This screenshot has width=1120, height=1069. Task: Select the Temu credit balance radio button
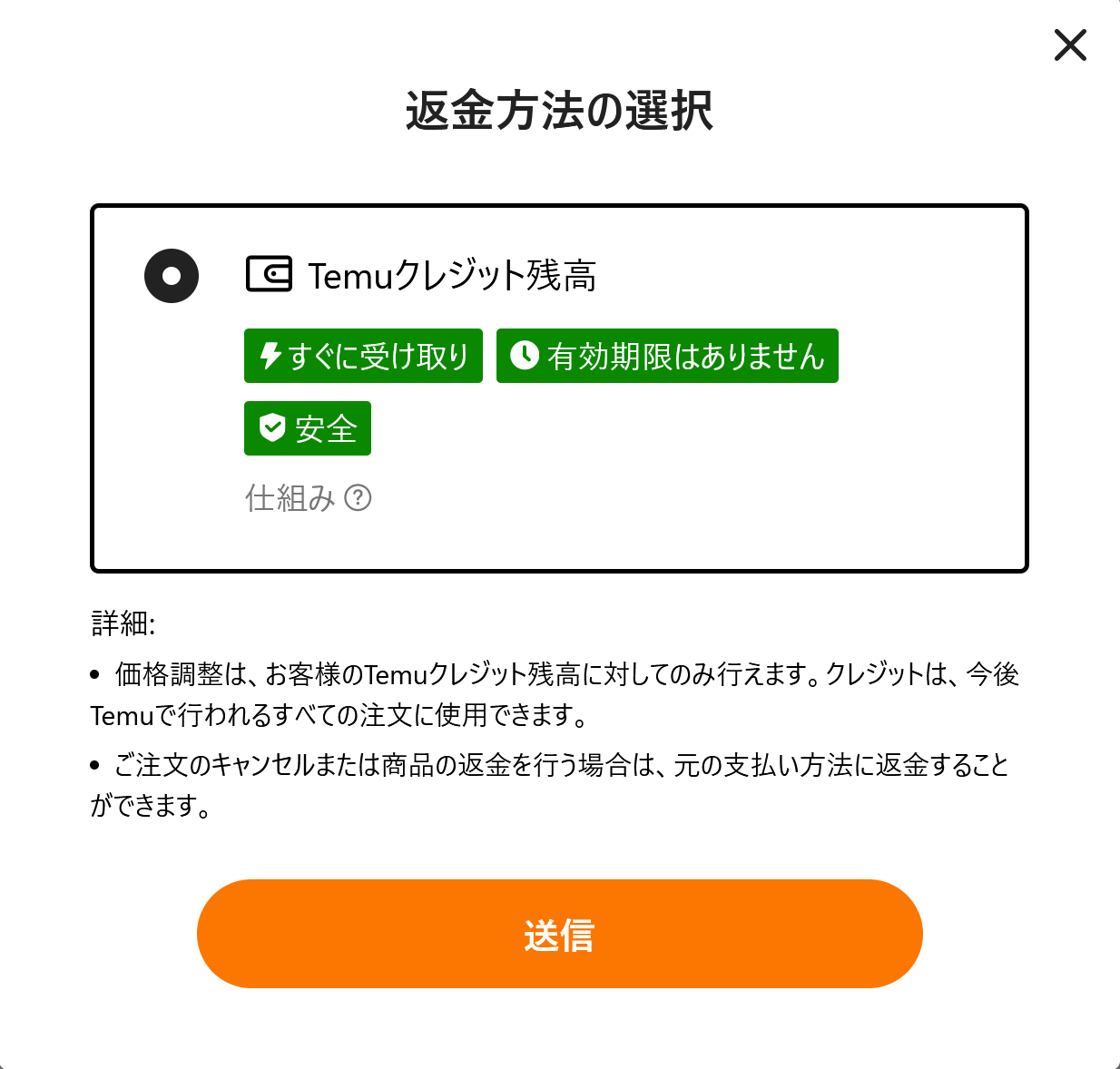coord(172,275)
